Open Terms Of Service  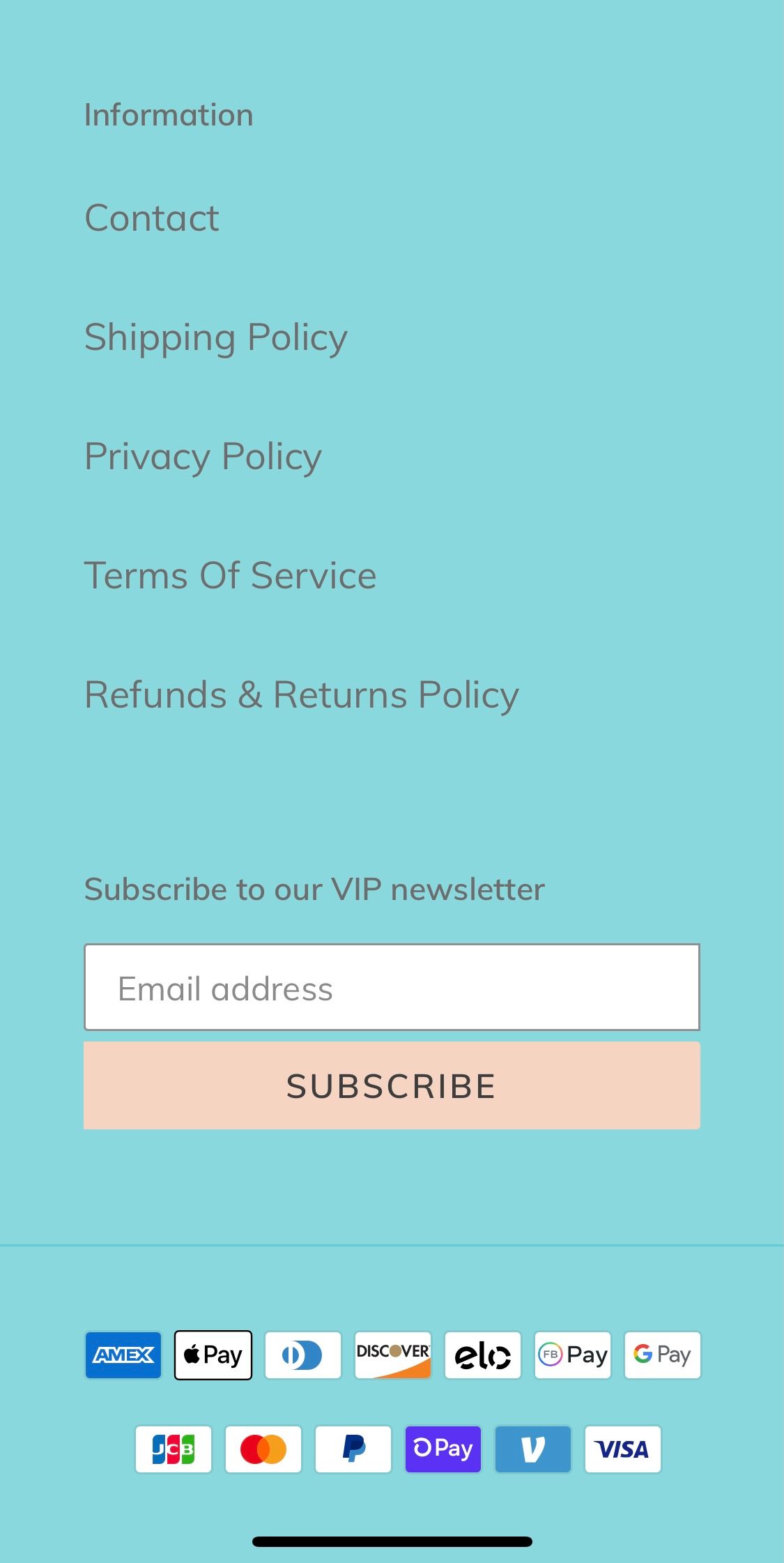pyautogui.click(x=230, y=576)
